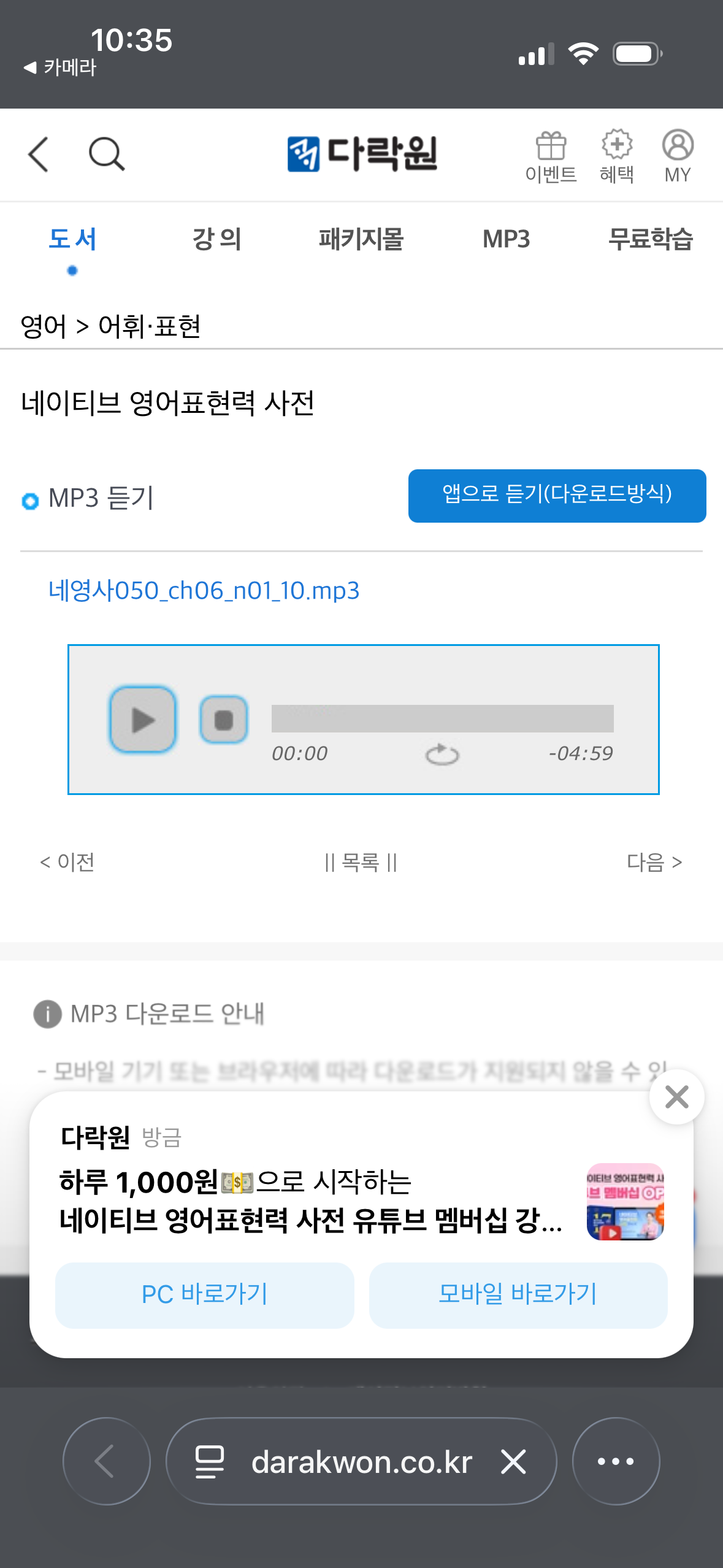Go back using the header arrow
723x1568 pixels.
point(39,154)
